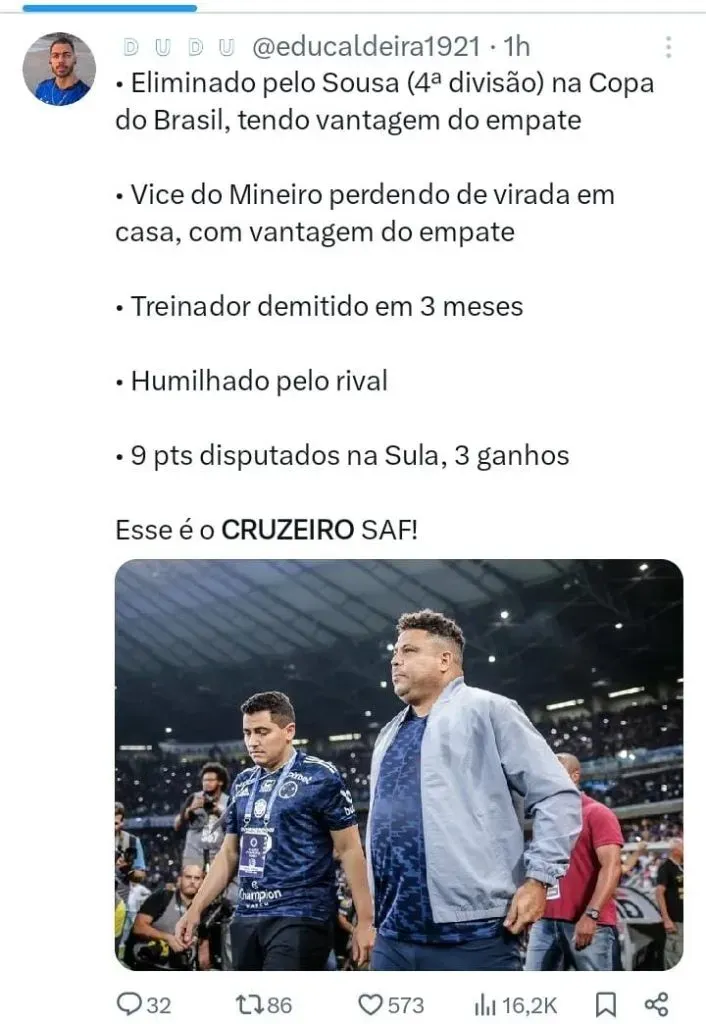Open the post's overflow menu
The height and width of the screenshot is (1024, 706).
[668, 47]
